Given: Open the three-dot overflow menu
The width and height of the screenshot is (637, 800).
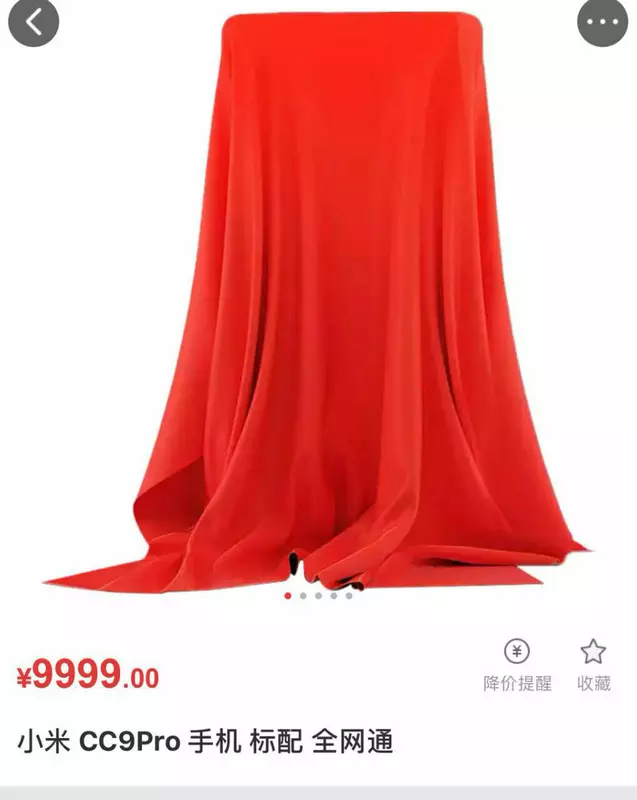Looking at the screenshot, I should pyautogui.click(x=603, y=22).
